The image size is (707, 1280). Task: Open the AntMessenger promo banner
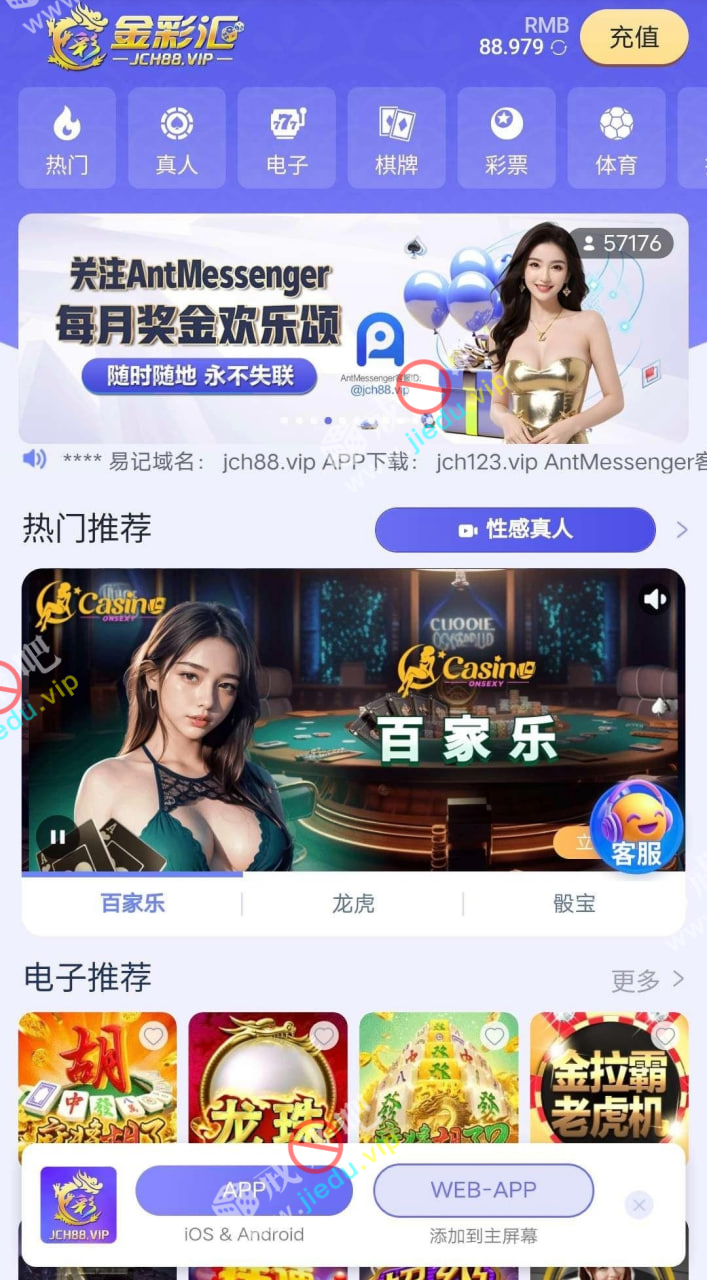(x=250, y=320)
